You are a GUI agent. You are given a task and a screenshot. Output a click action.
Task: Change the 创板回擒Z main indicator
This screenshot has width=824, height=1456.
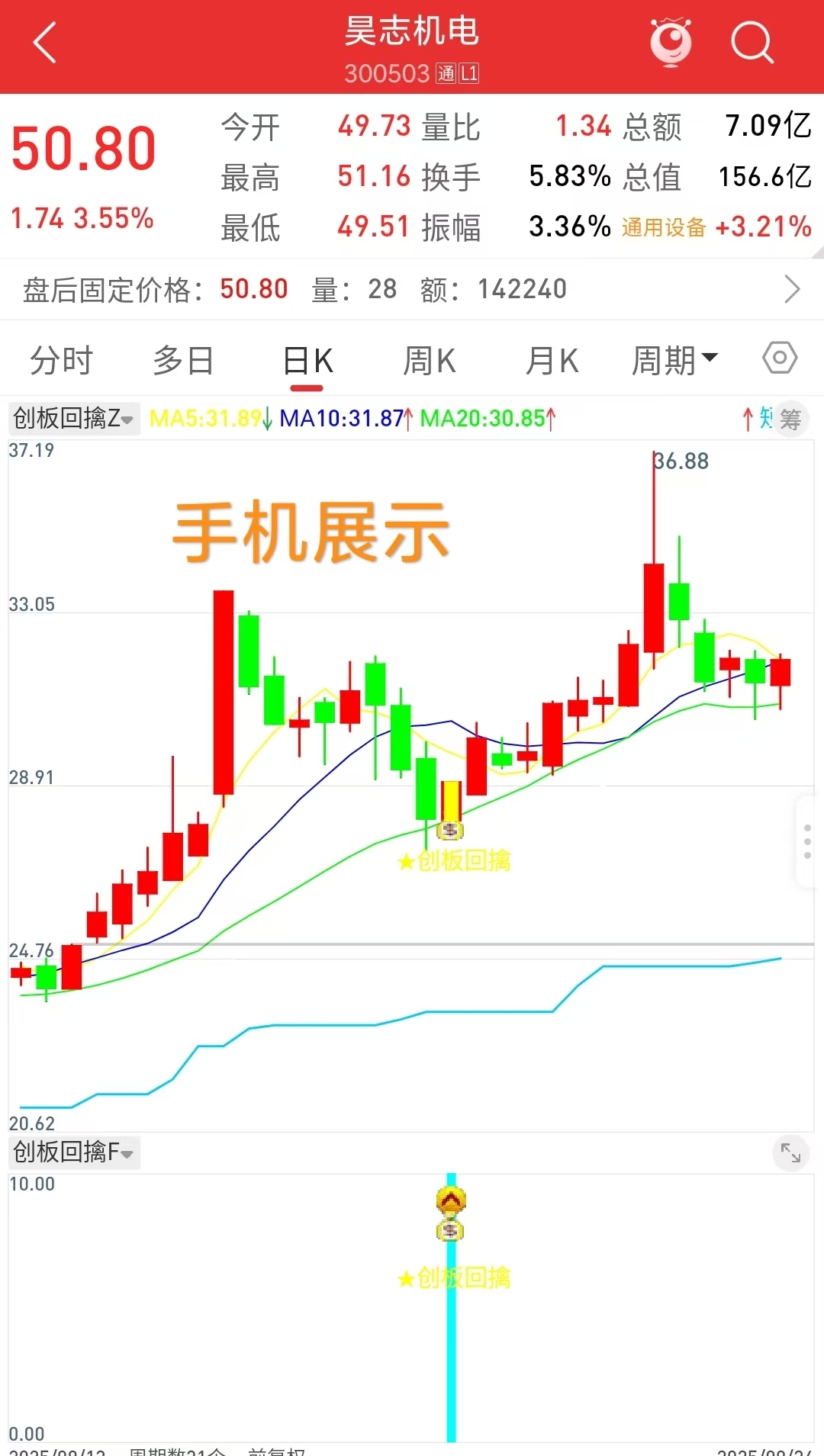pos(74,419)
